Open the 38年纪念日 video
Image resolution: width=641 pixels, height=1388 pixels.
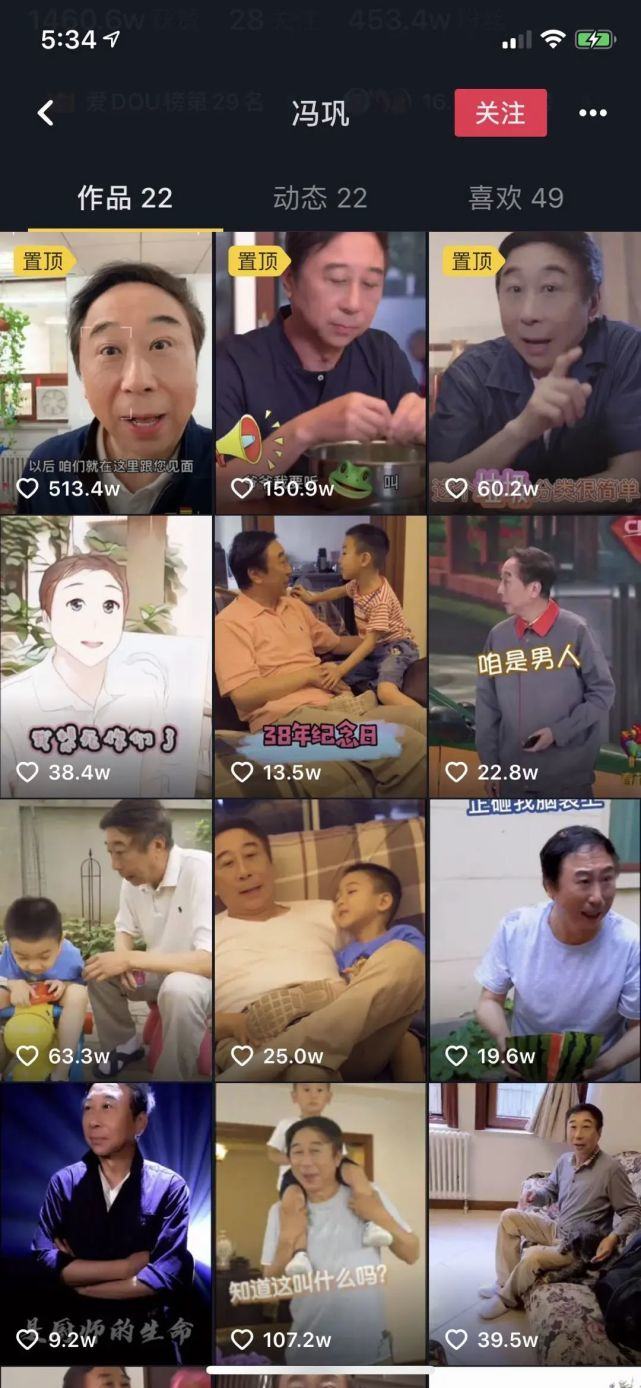point(320,656)
